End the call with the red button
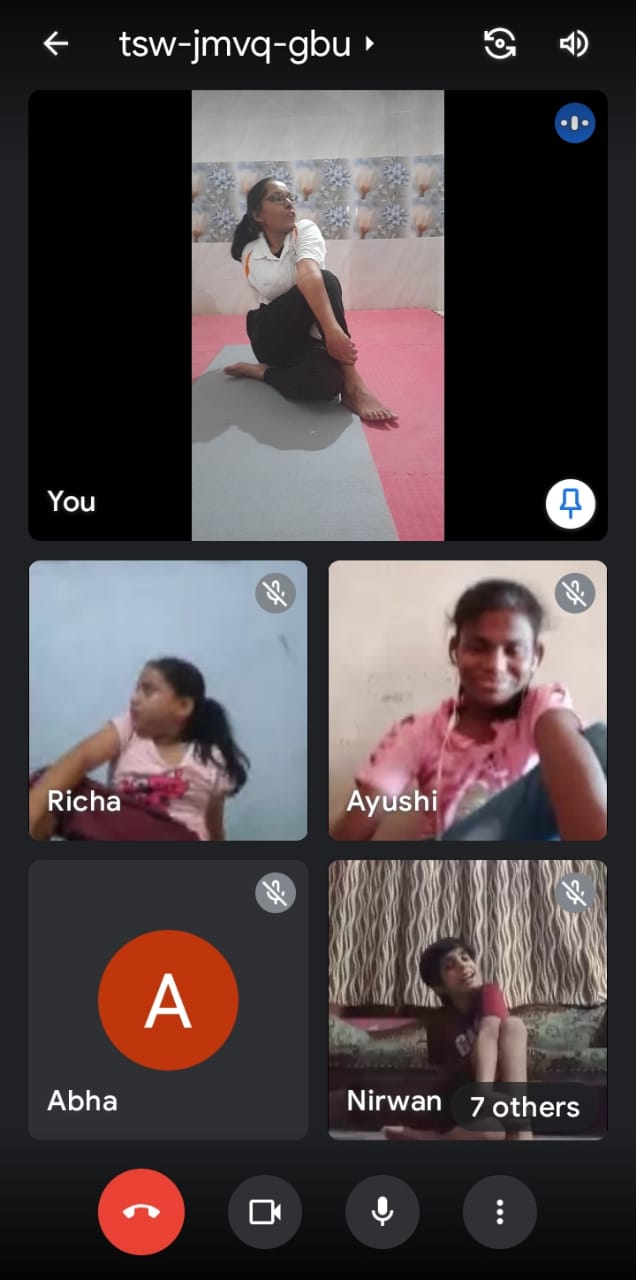Viewport: 636px width, 1280px height. coord(141,1212)
